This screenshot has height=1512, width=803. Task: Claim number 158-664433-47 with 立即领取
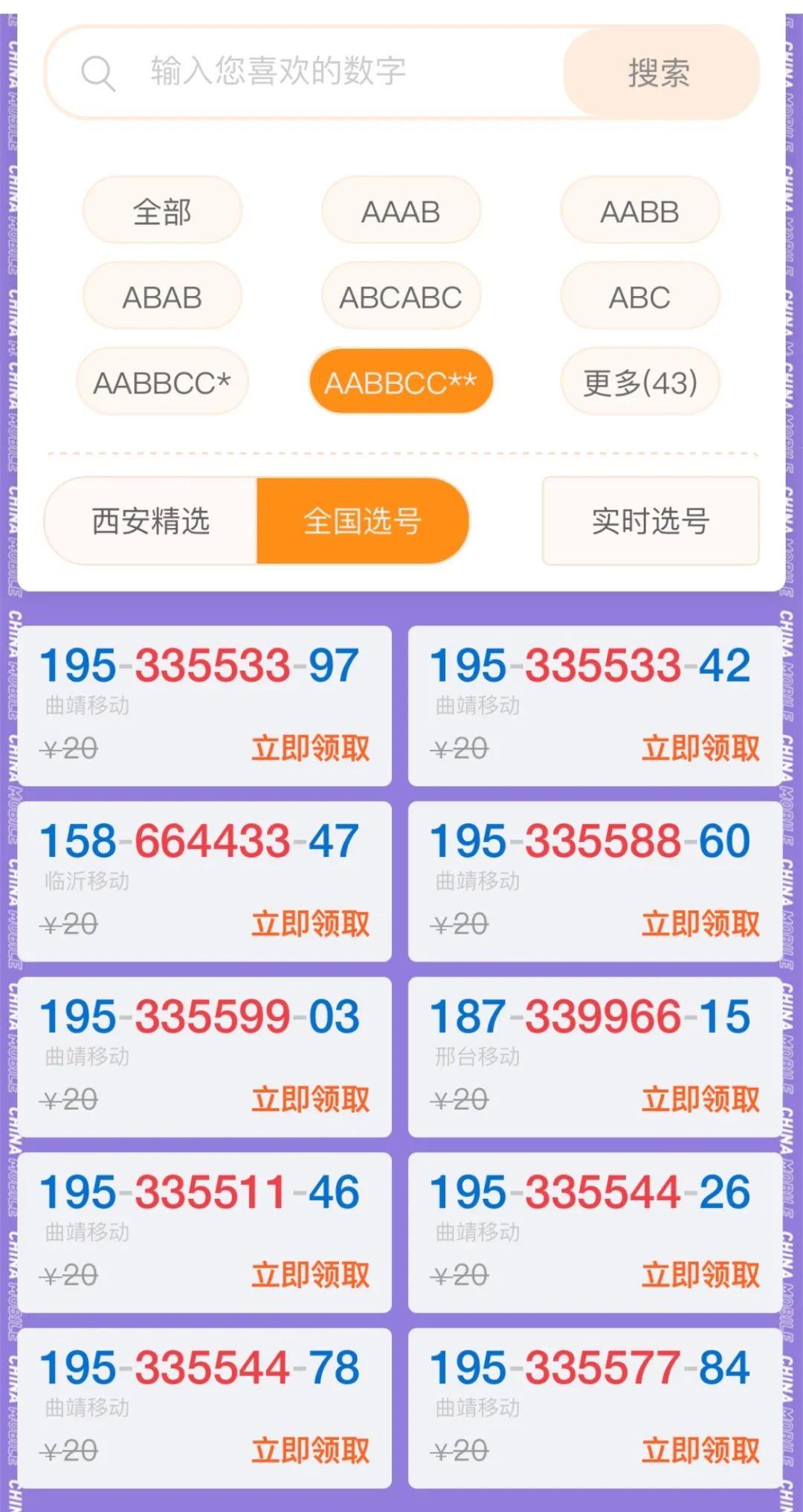pos(310,923)
